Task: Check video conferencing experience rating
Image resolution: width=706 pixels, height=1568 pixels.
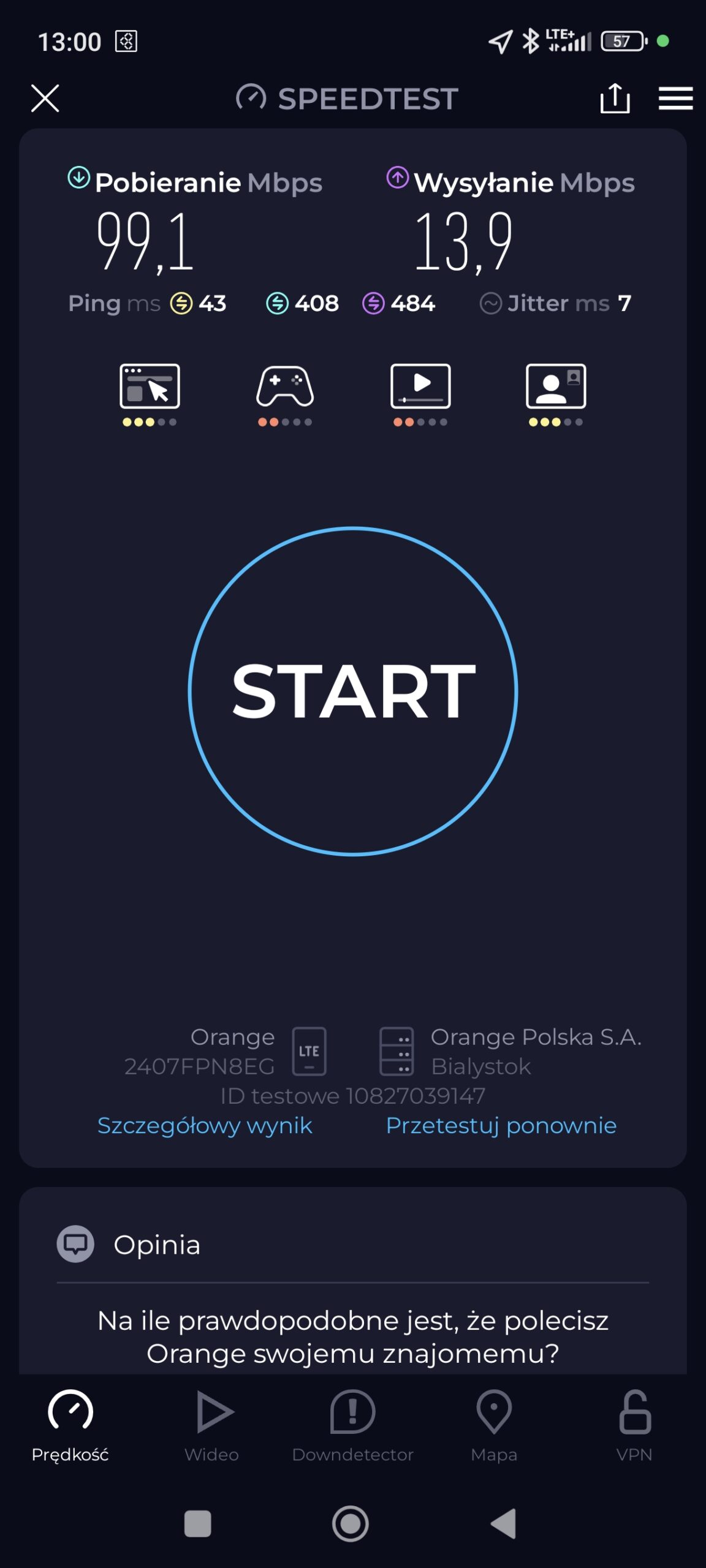Action: tap(556, 393)
